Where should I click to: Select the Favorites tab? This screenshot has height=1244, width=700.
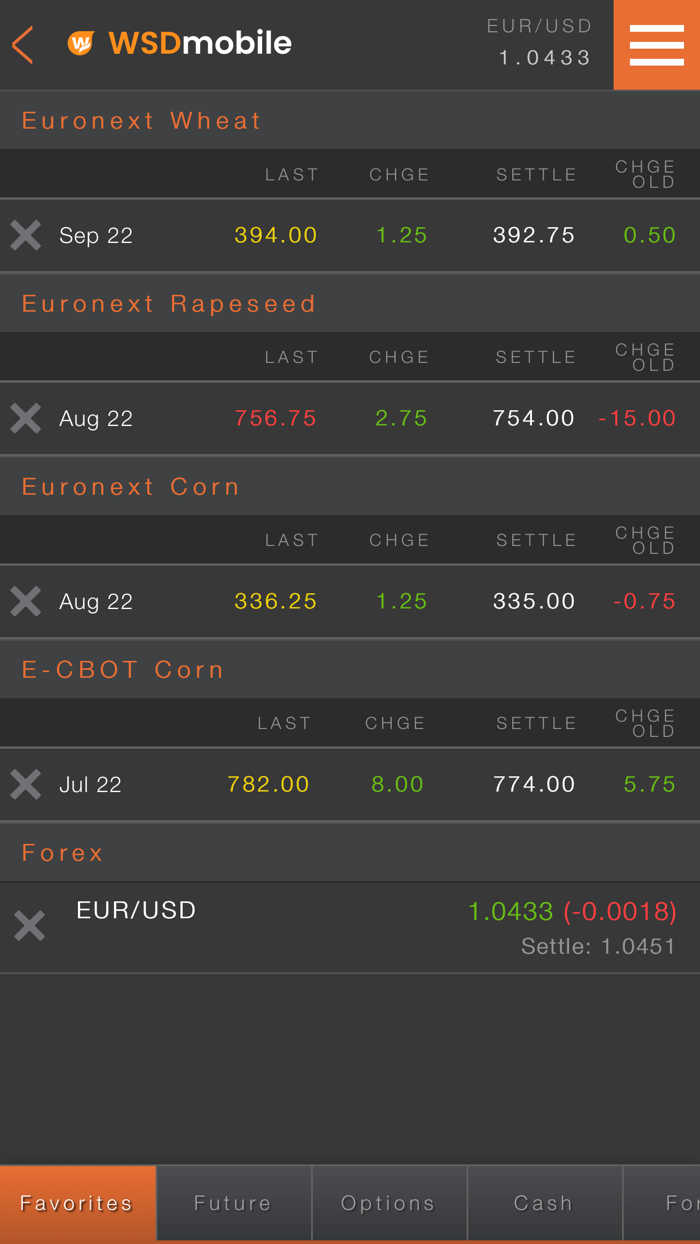coord(78,1203)
